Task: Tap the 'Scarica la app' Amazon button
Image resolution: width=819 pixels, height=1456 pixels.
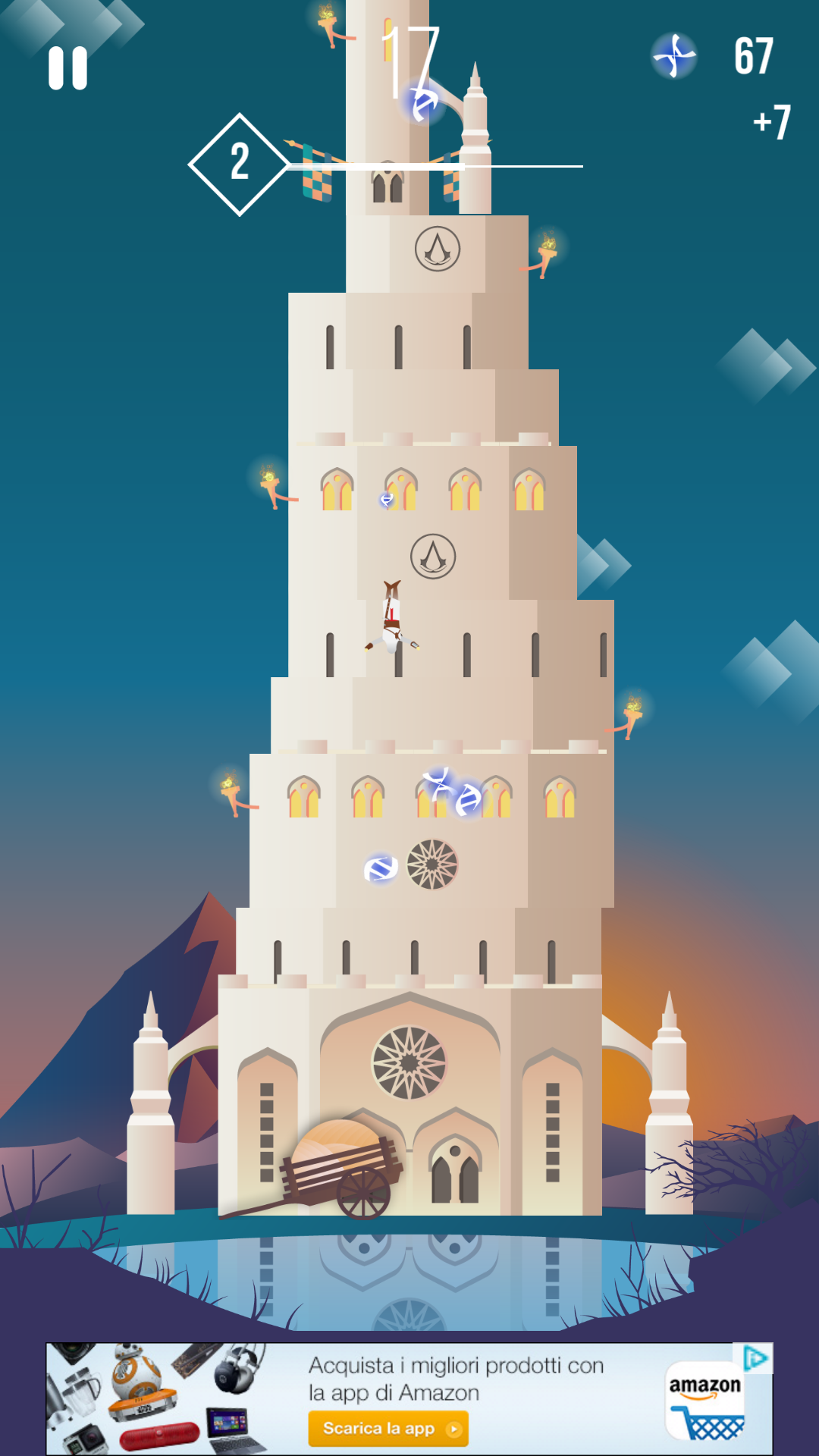Action: click(x=388, y=1429)
